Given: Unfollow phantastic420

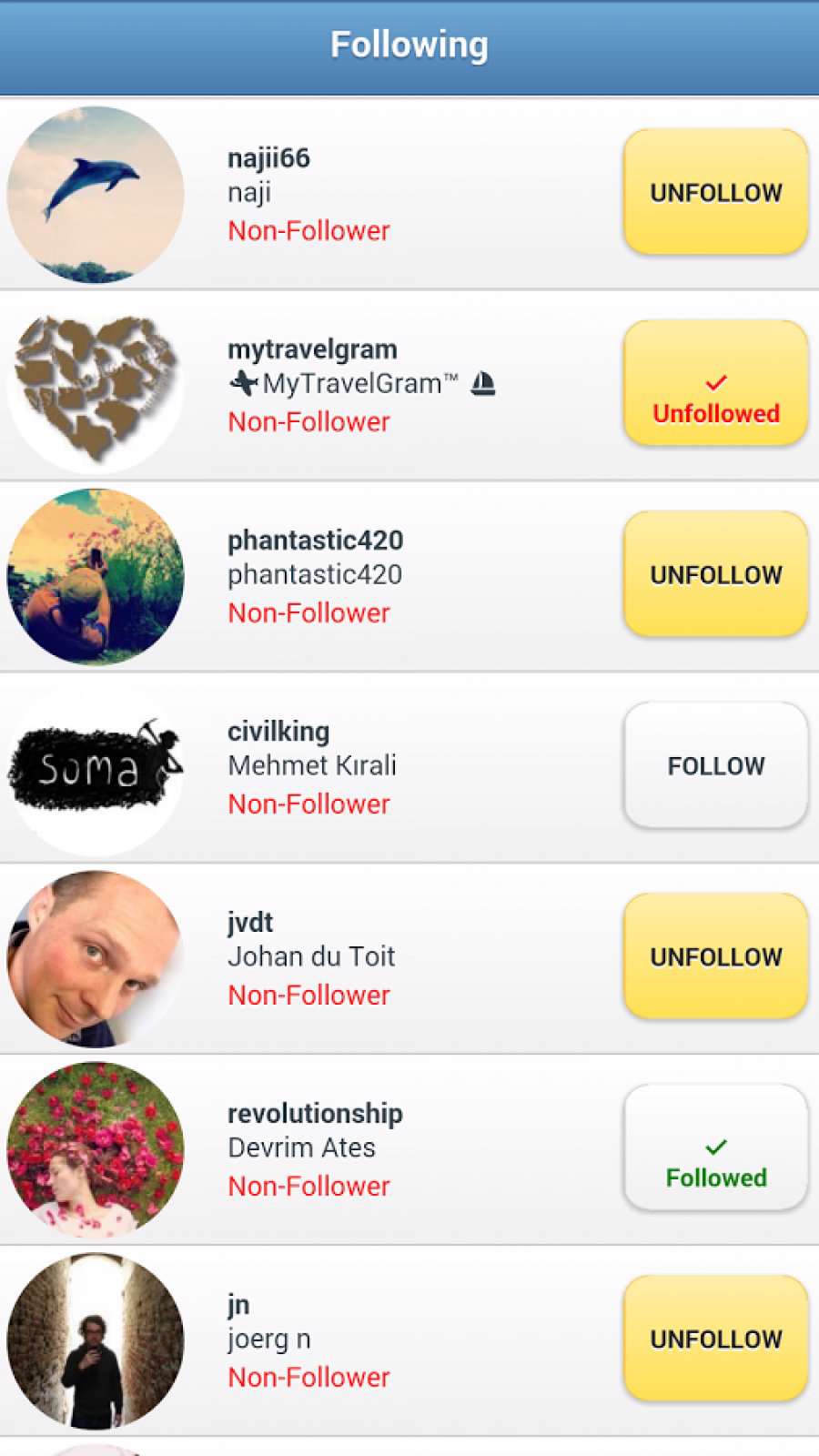Looking at the screenshot, I should tap(715, 574).
